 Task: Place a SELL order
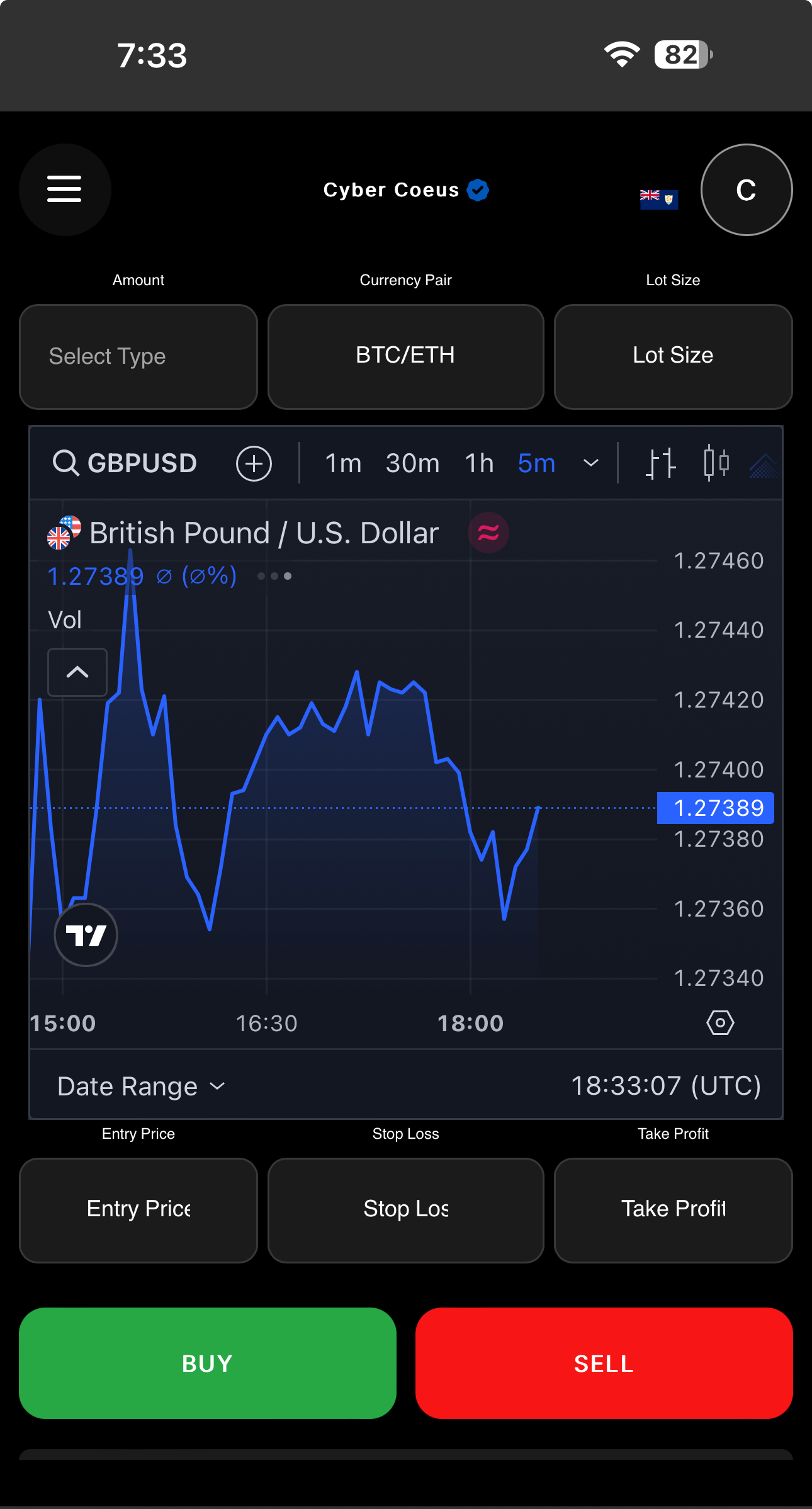tap(604, 1363)
